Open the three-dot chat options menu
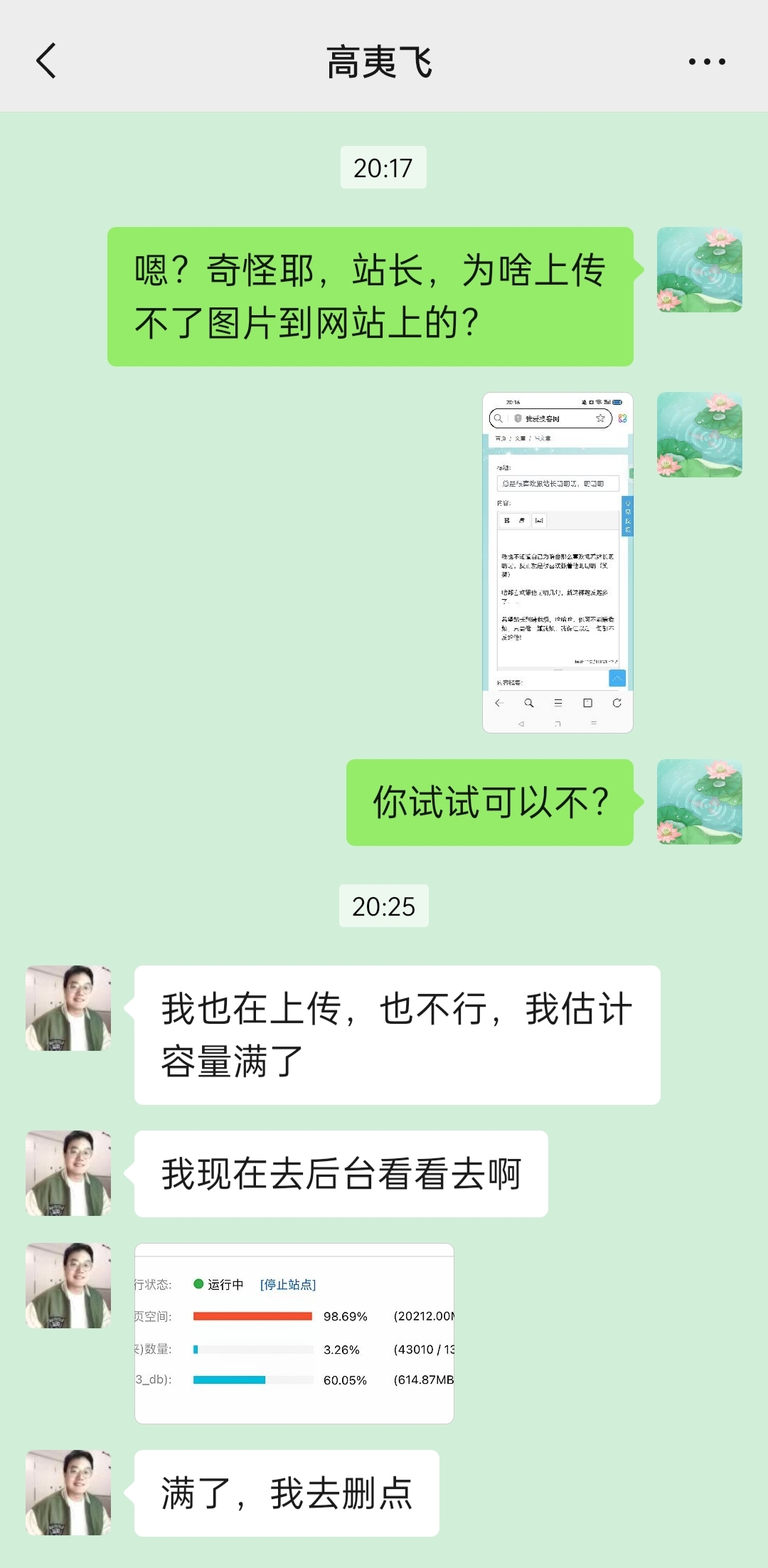The width and height of the screenshot is (768, 1568). tap(707, 62)
